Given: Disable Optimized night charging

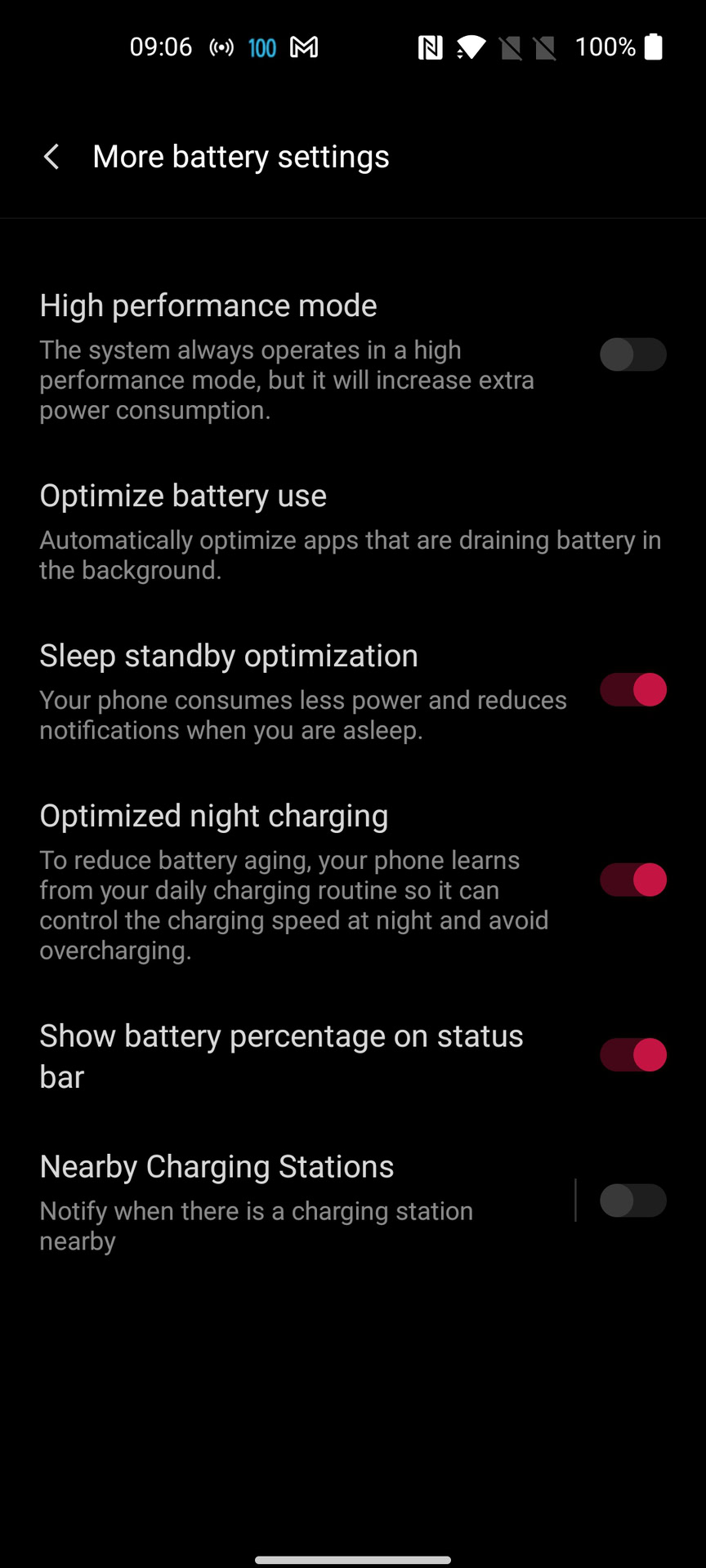Looking at the screenshot, I should point(633,880).
